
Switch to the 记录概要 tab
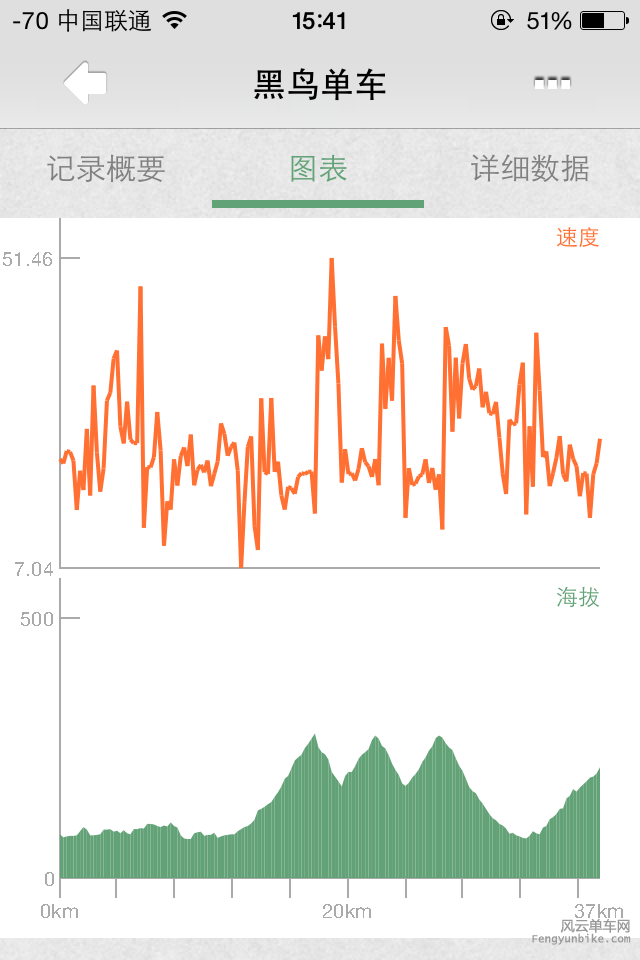click(106, 169)
